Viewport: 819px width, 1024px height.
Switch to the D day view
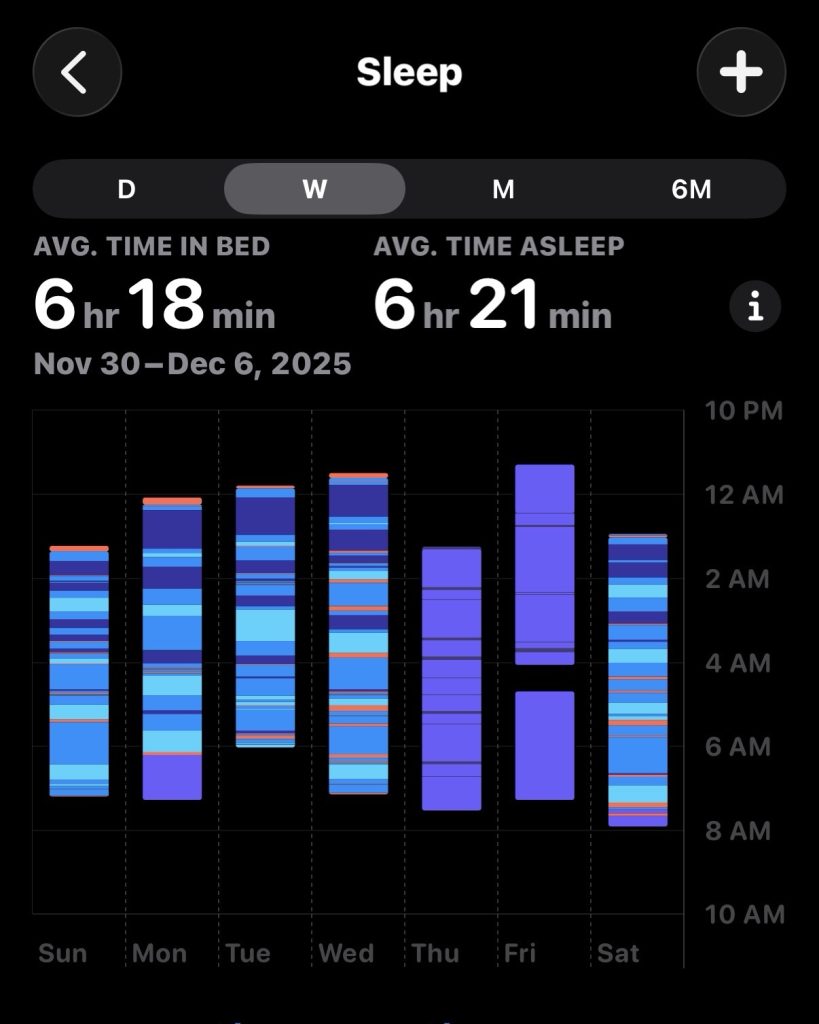[x=127, y=189]
